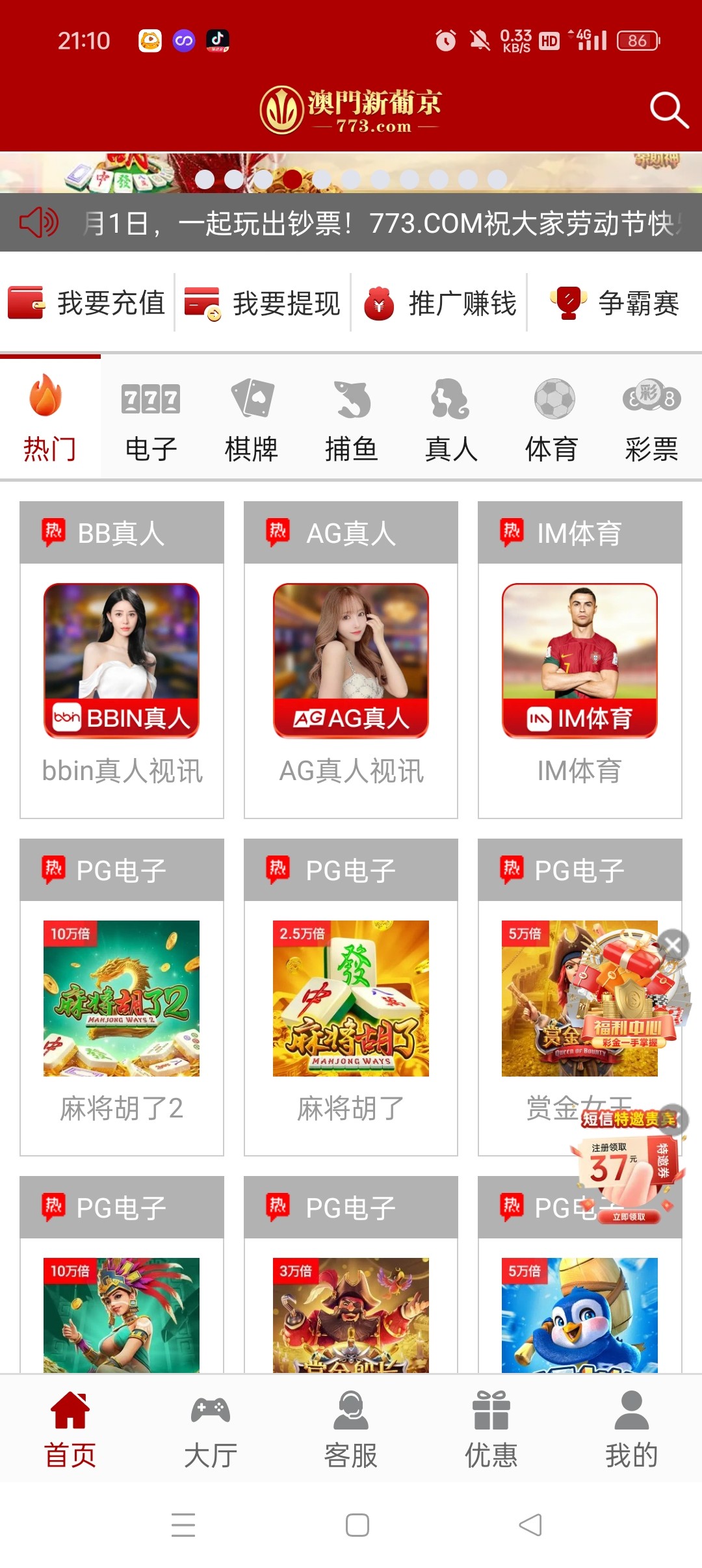
Task: Switch to the 棋牌 category tab
Action: 251,418
